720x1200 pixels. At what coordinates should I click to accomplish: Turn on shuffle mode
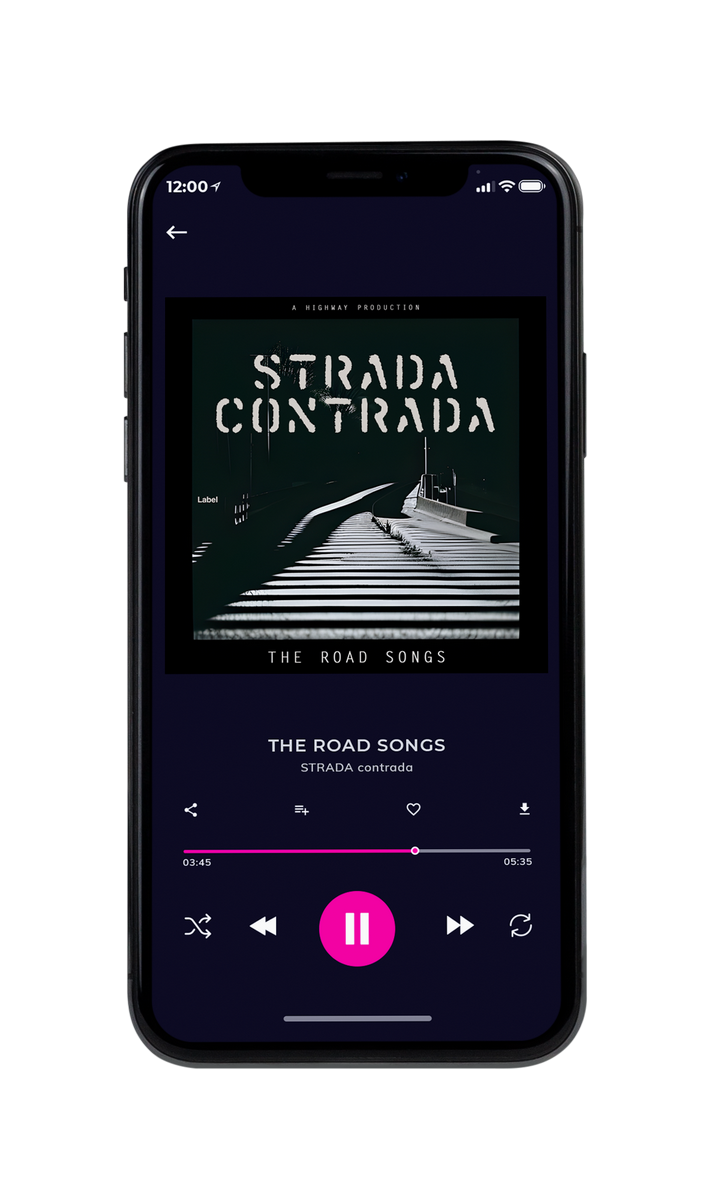point(197,926)
